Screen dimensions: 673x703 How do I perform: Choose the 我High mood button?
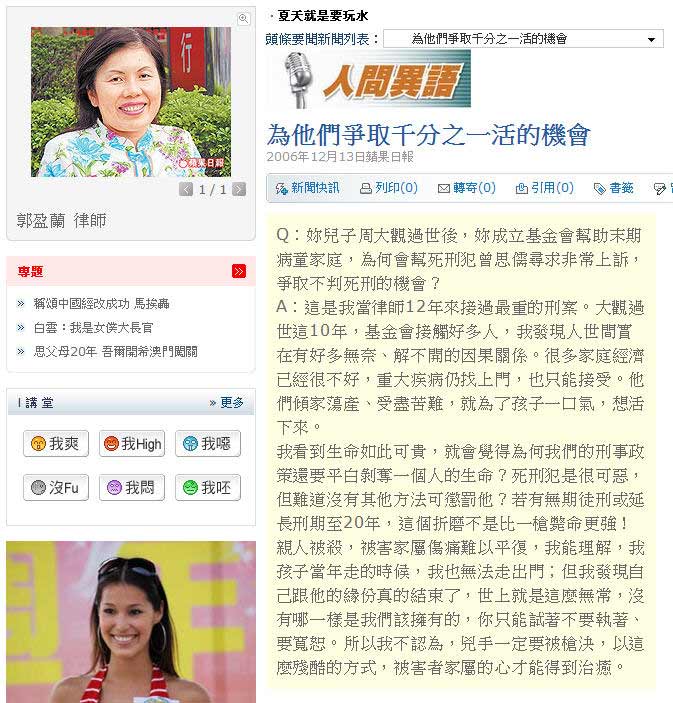pyautogui.click(x=132, y=444)
